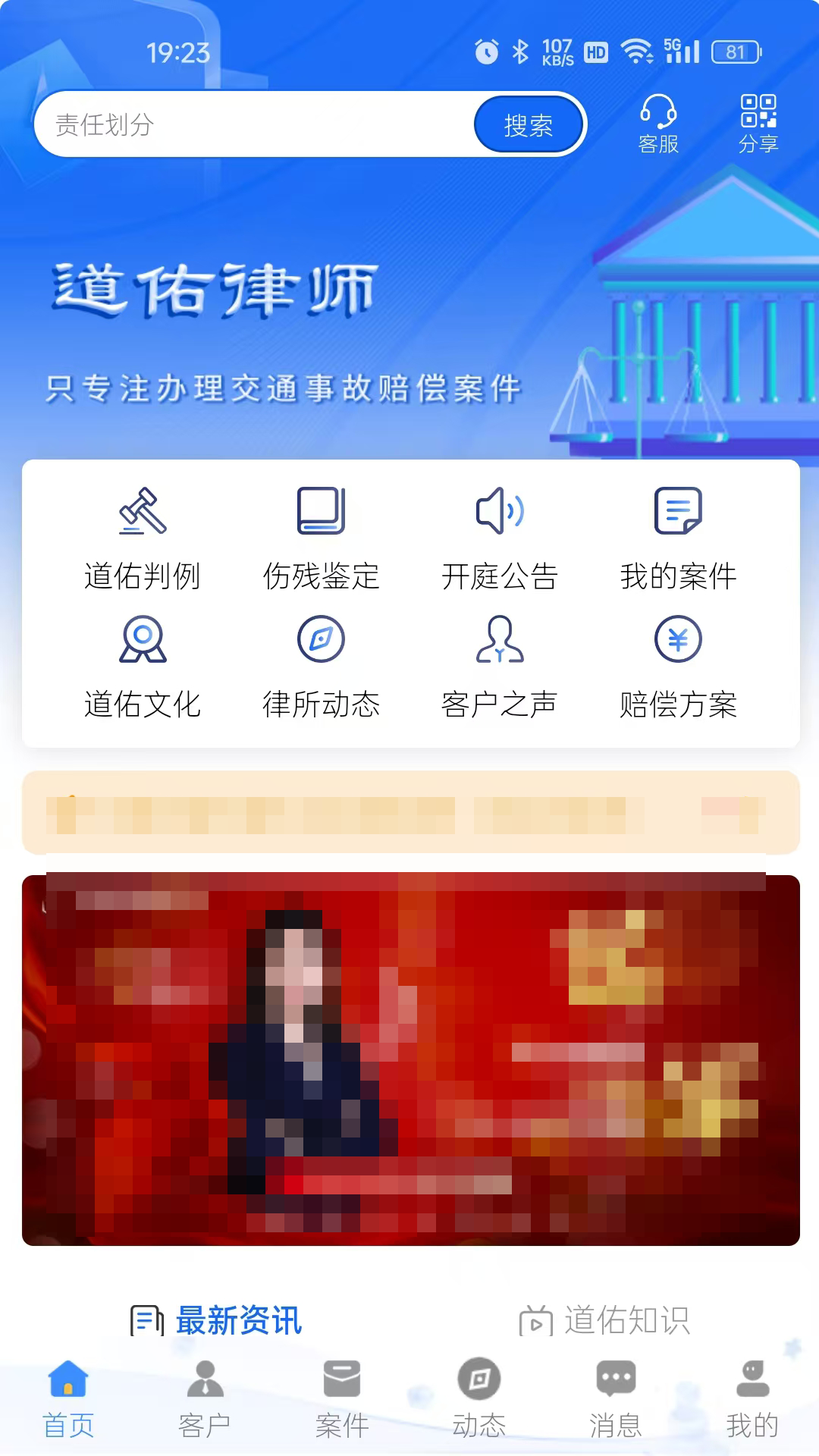Contact 客服 customer service
This screenshot has height=1456, width=819.
click(x=658, y=124)
